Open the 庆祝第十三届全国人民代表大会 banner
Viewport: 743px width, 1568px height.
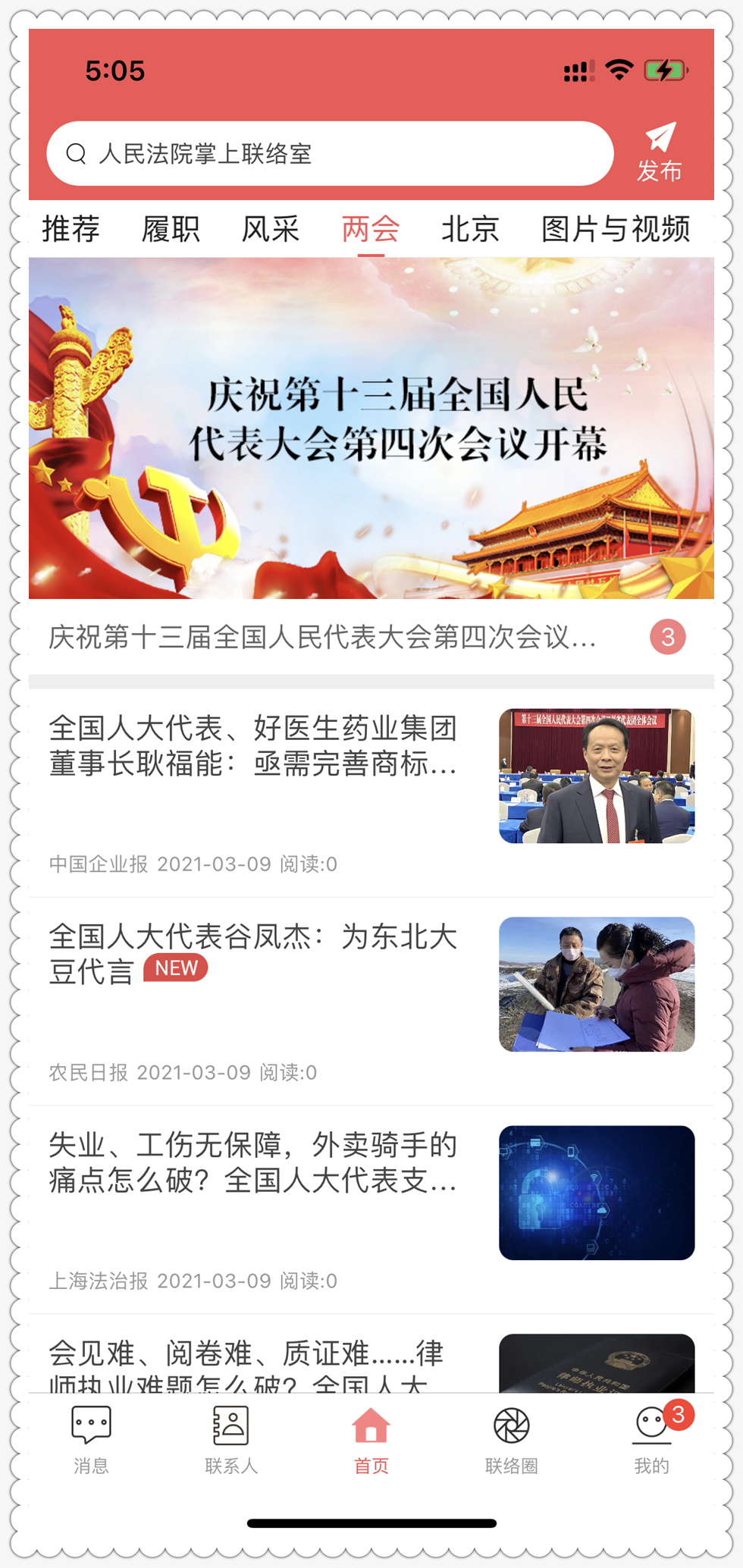[371, 428]
